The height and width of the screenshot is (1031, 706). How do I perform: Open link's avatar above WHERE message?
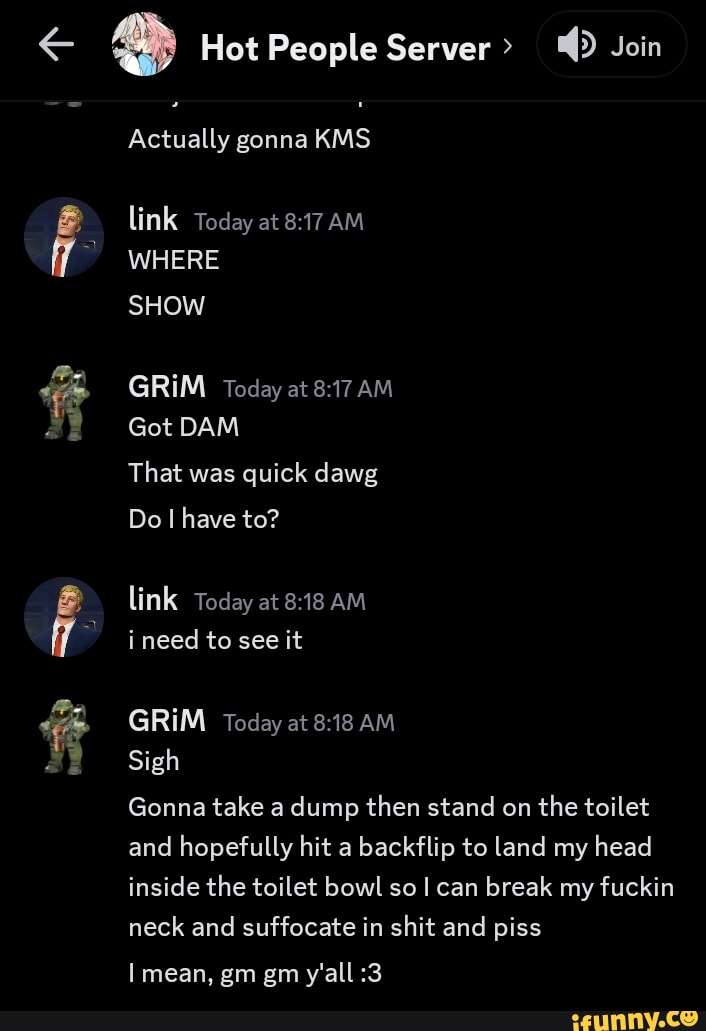[64, 237]
